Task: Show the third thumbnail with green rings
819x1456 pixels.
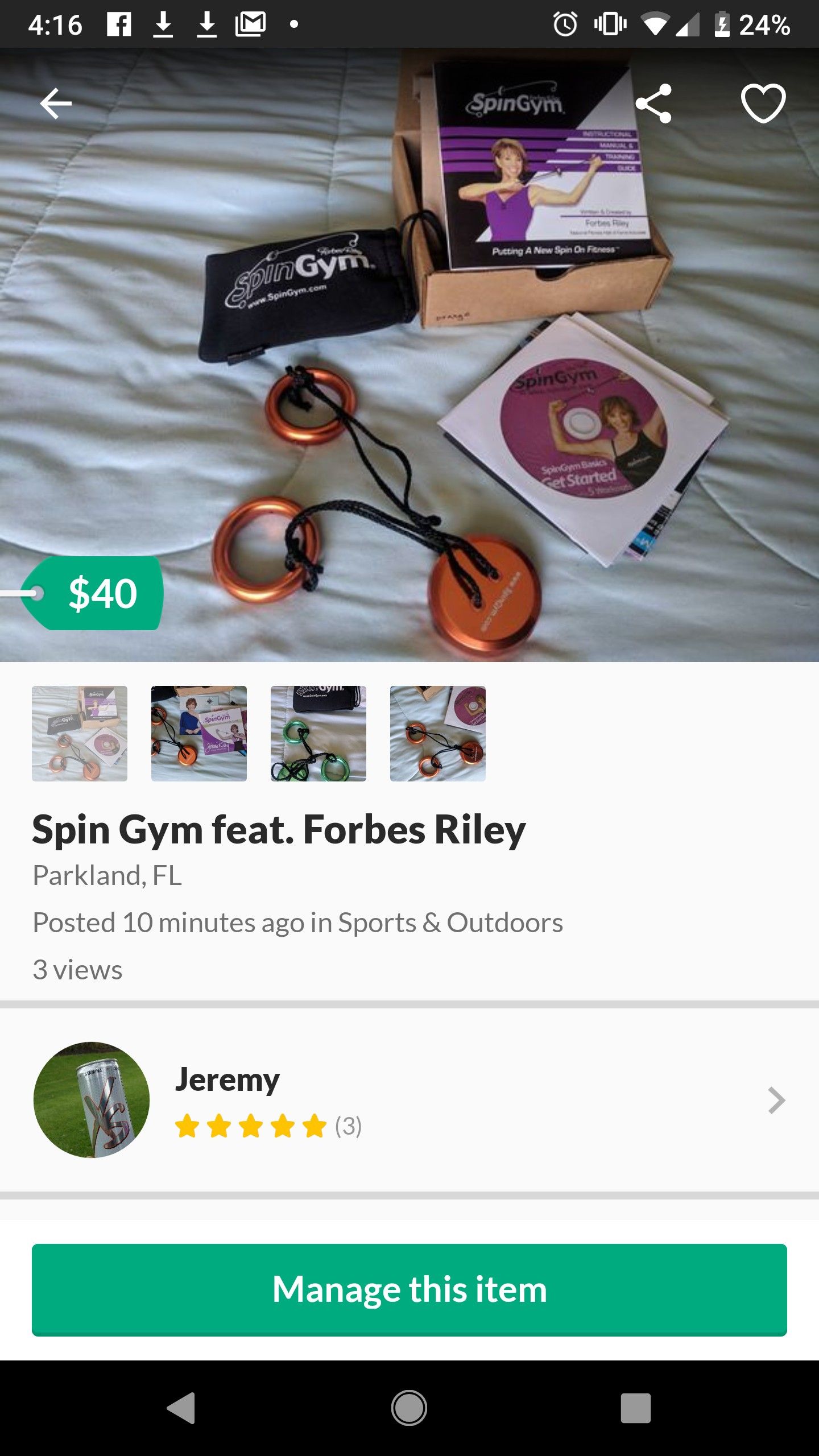Action: pyautogui.click(x=318, y=734)
